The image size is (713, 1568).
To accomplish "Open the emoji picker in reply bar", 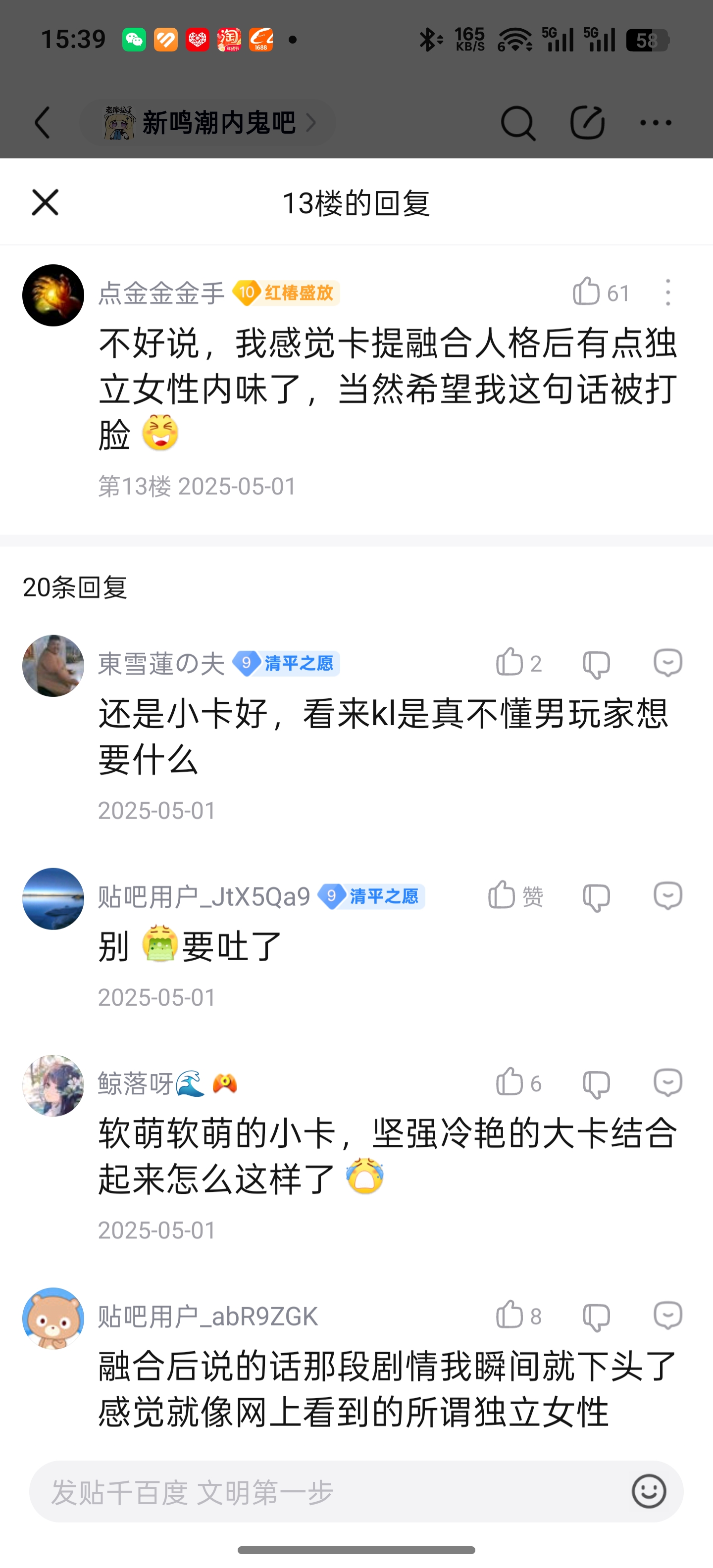I will pos(649,1492).
